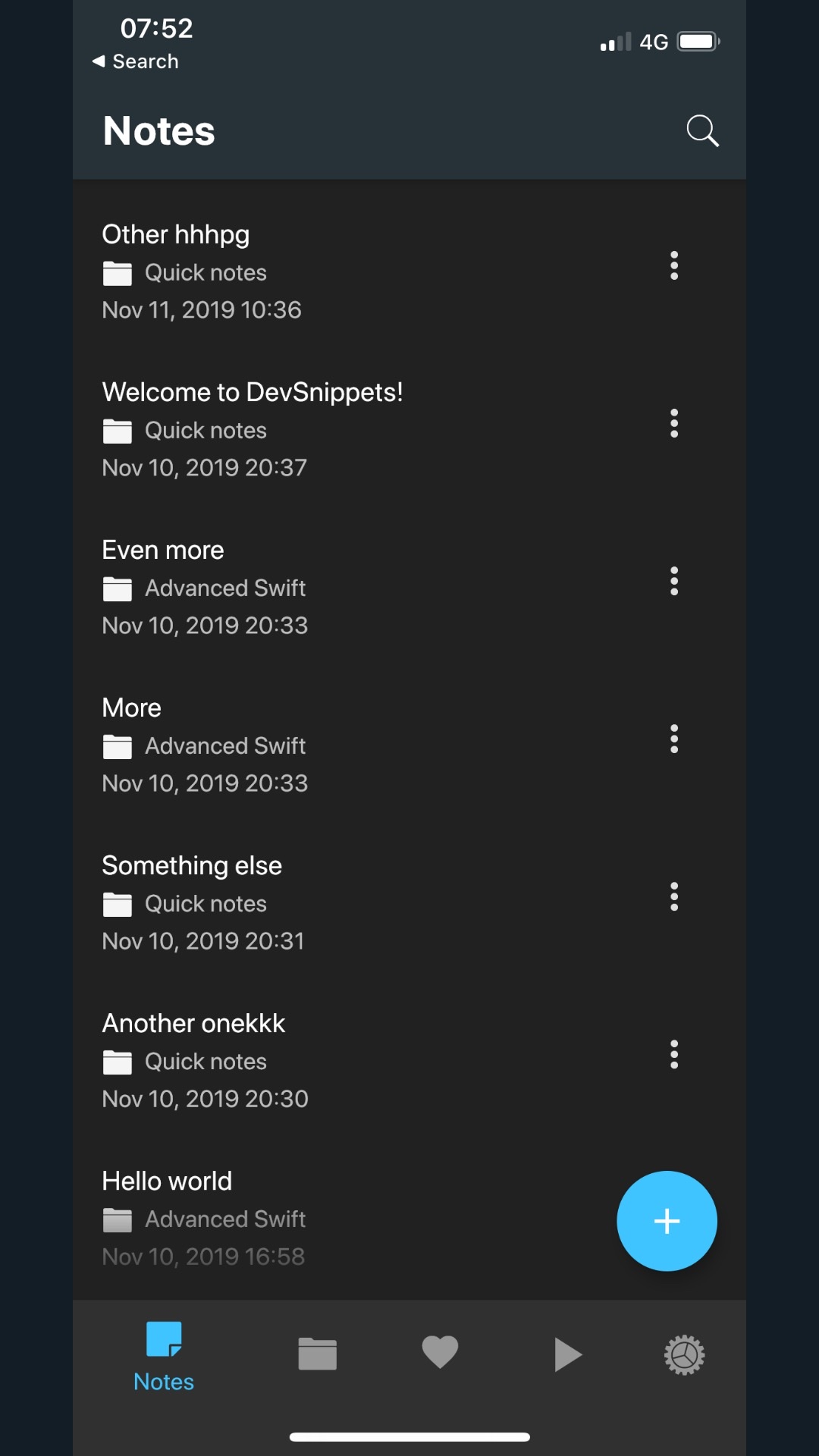Show the menu for Another onekkk
The image size is (819, 1456).
click(x=673, y=1055)
